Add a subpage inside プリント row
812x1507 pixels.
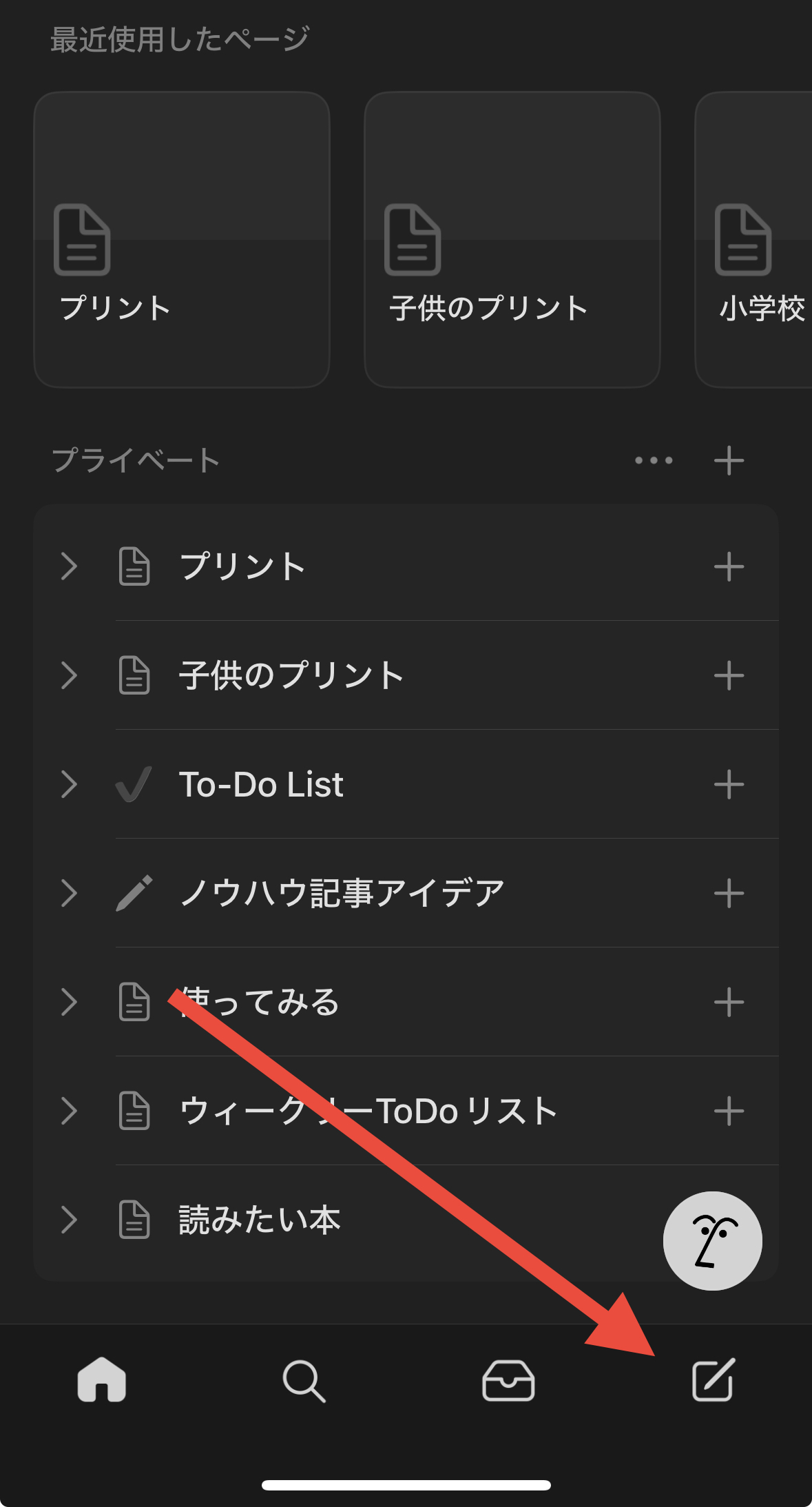(729, 567)
